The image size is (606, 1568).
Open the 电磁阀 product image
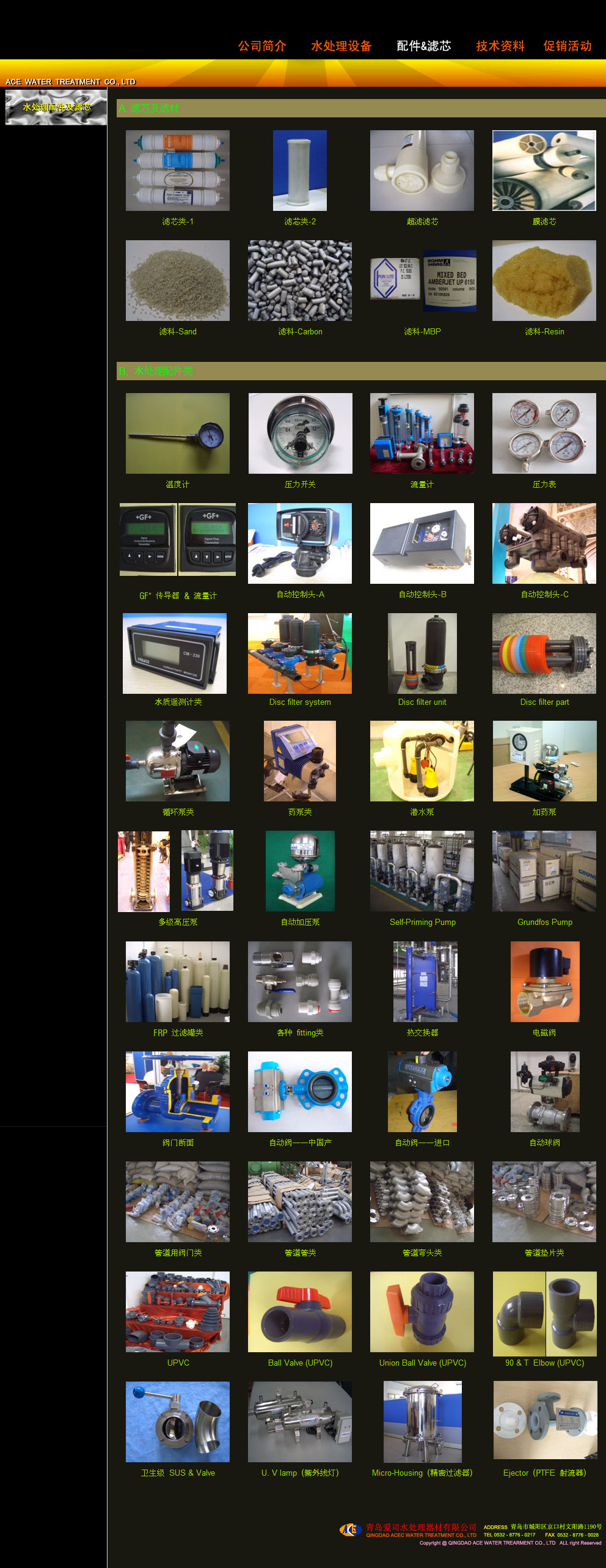tap(544, 982)
